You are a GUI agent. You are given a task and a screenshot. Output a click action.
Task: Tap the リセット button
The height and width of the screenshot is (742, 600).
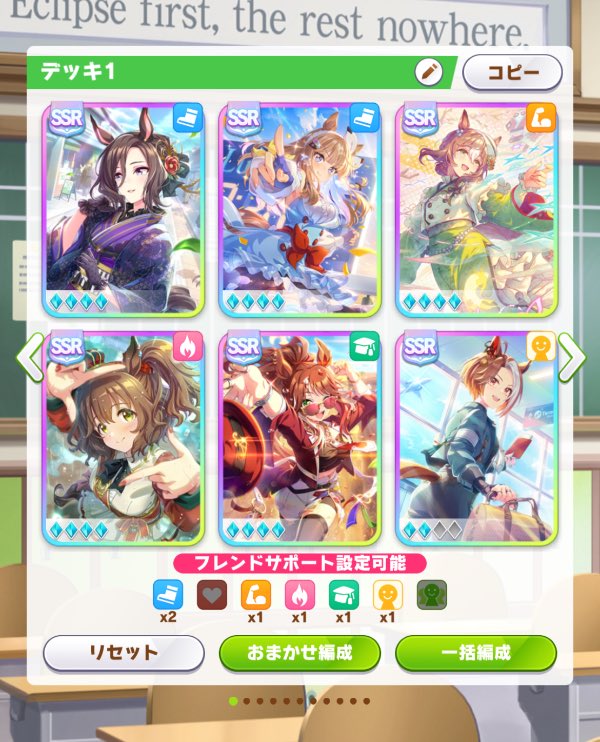(x=124, y=653)
